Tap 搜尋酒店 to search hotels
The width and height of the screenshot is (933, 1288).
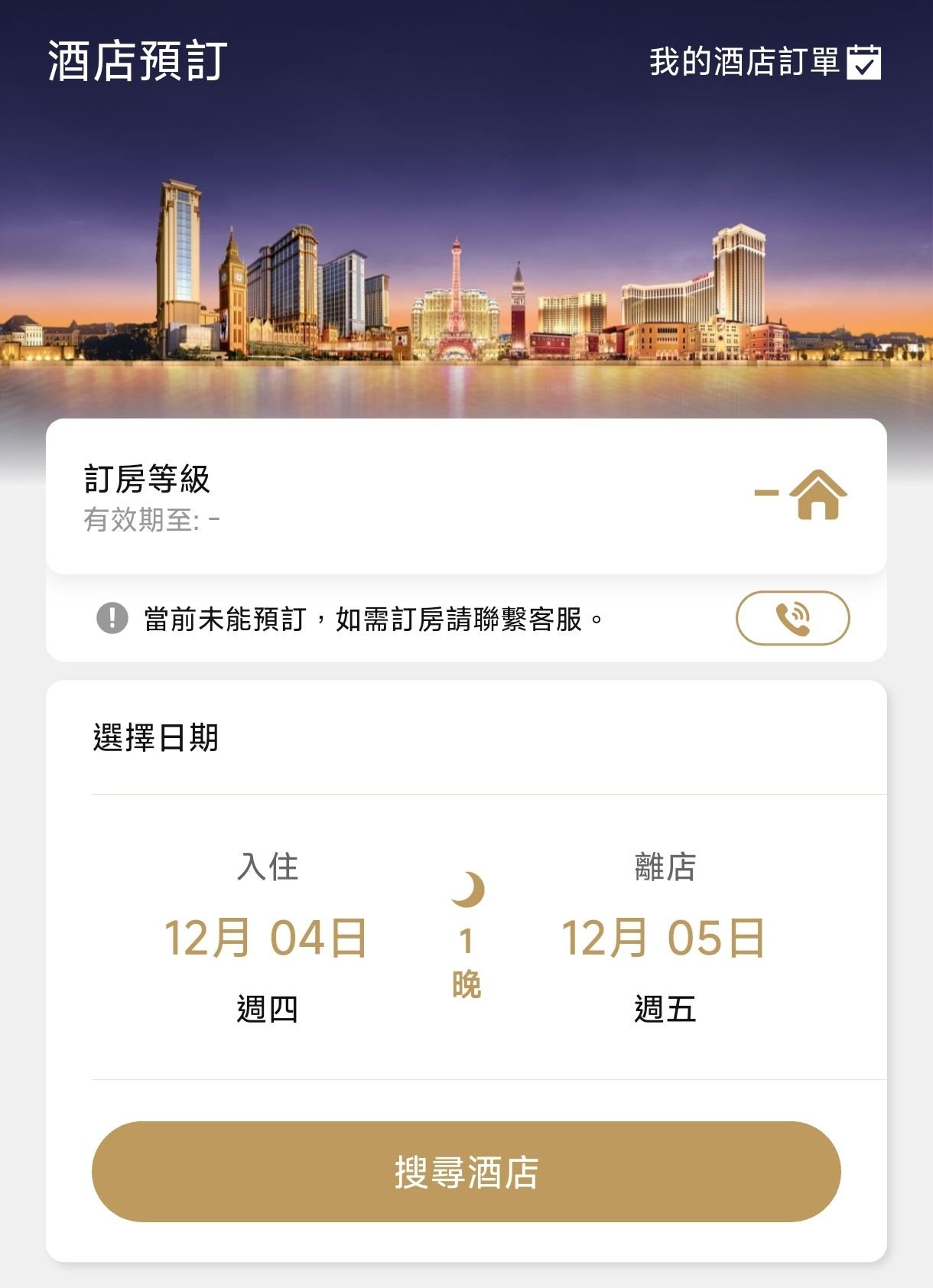point(466,1172)
